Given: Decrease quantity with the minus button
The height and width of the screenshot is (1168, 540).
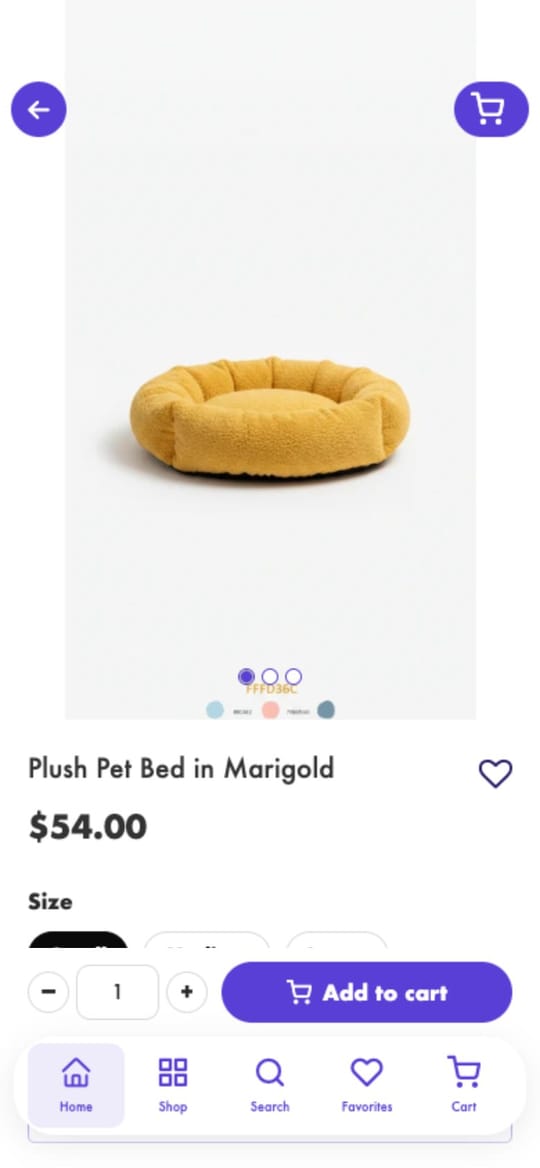Looking at the screenshot, I should [48, 992].
